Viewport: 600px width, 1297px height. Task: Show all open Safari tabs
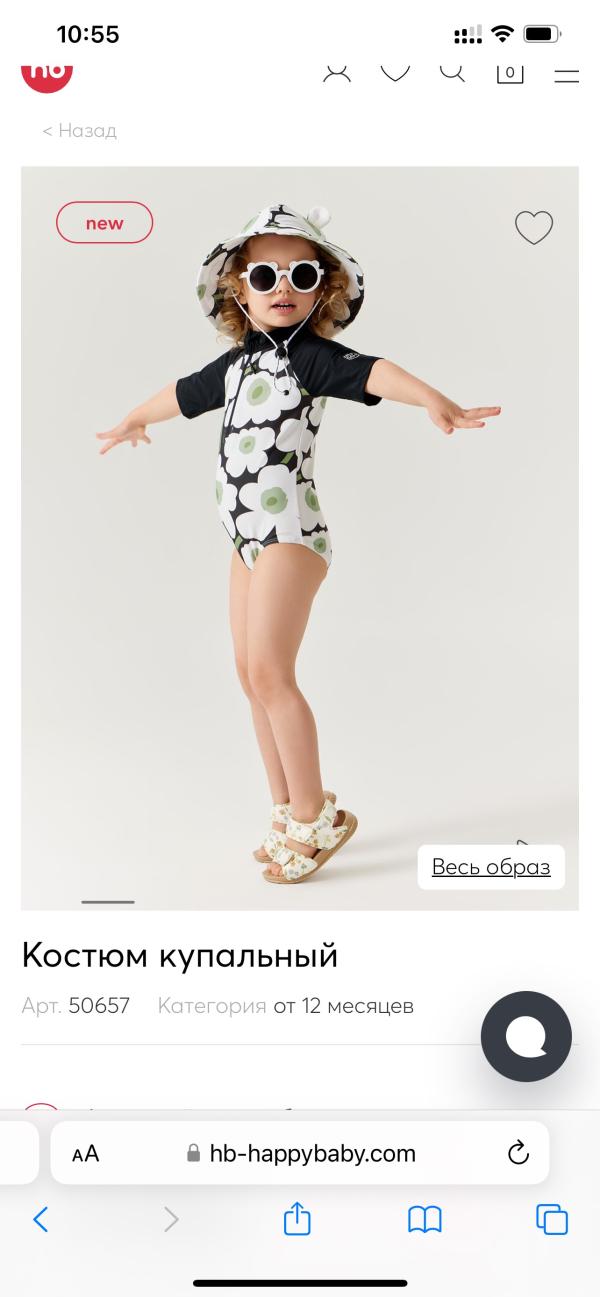(x=552, y=1219)
